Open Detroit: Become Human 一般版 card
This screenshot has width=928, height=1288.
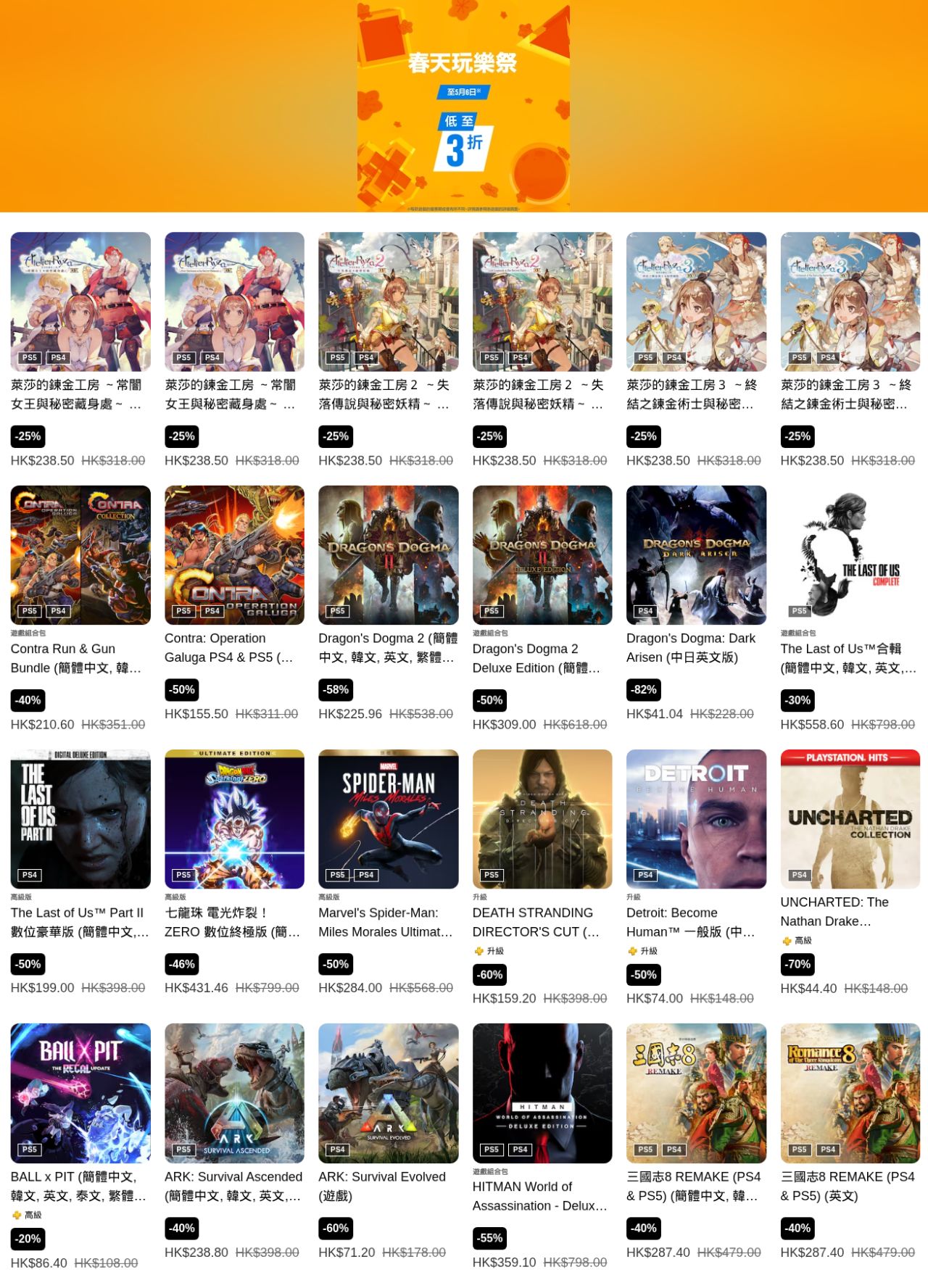696,819
